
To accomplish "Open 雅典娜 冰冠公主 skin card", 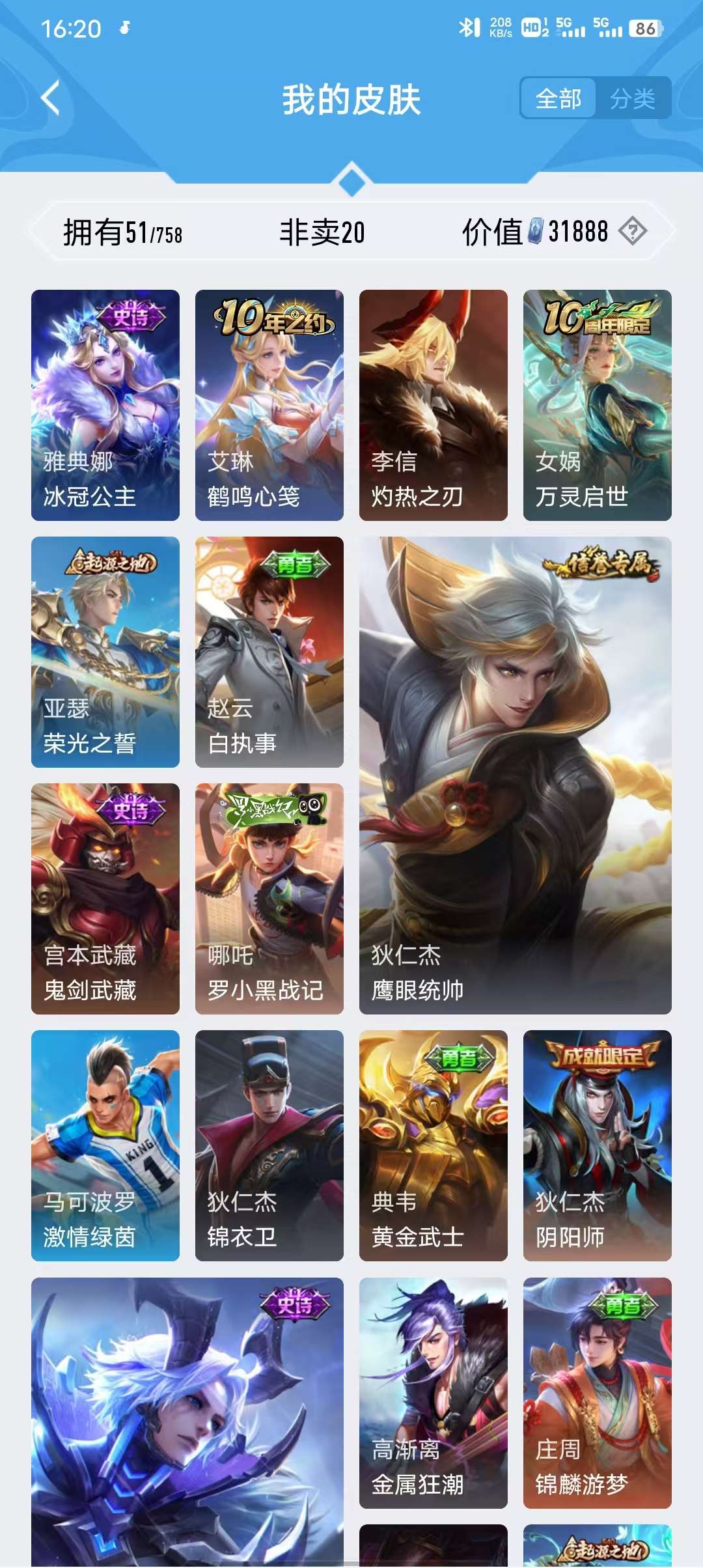I will [x=105, y=405].
